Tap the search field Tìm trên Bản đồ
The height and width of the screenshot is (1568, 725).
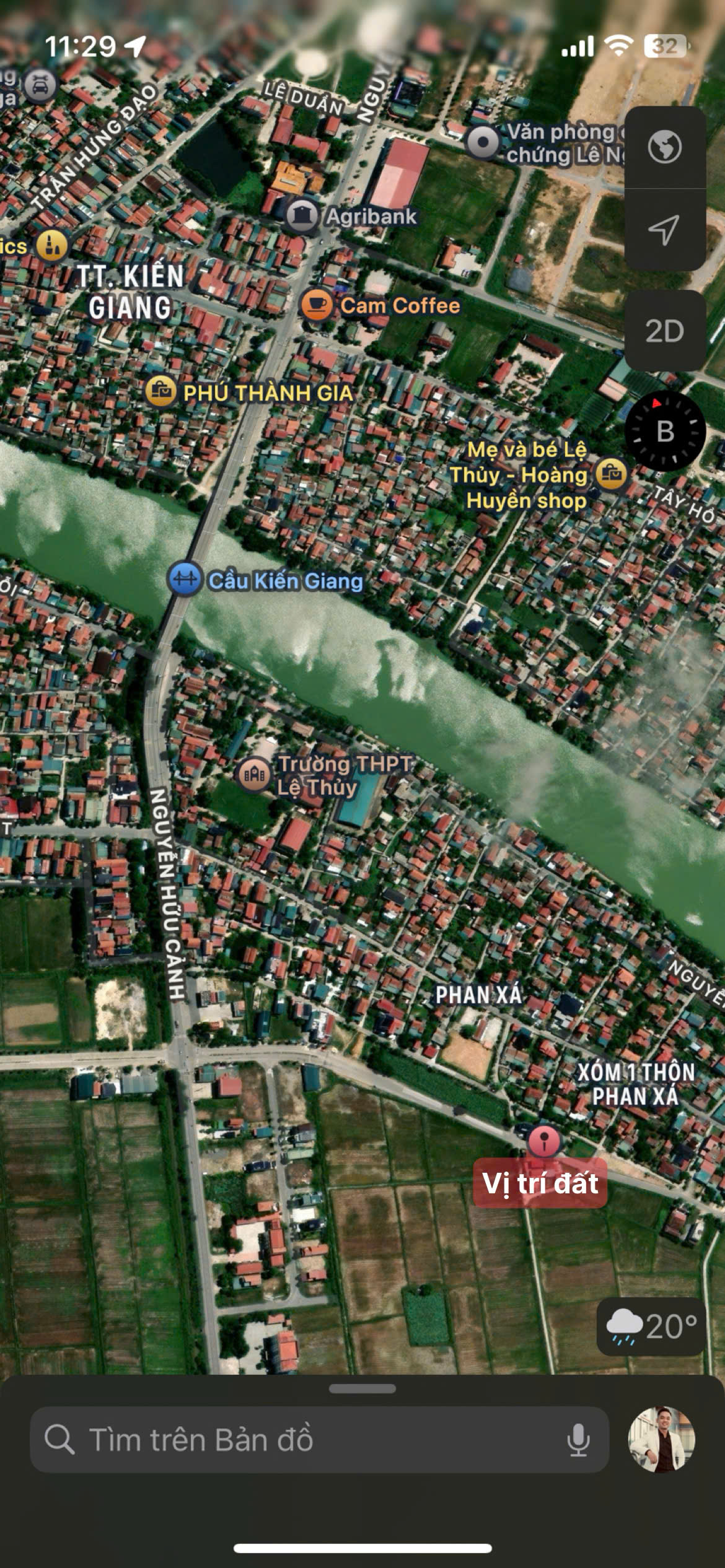pyautogui.click(x=310, y=1440)
